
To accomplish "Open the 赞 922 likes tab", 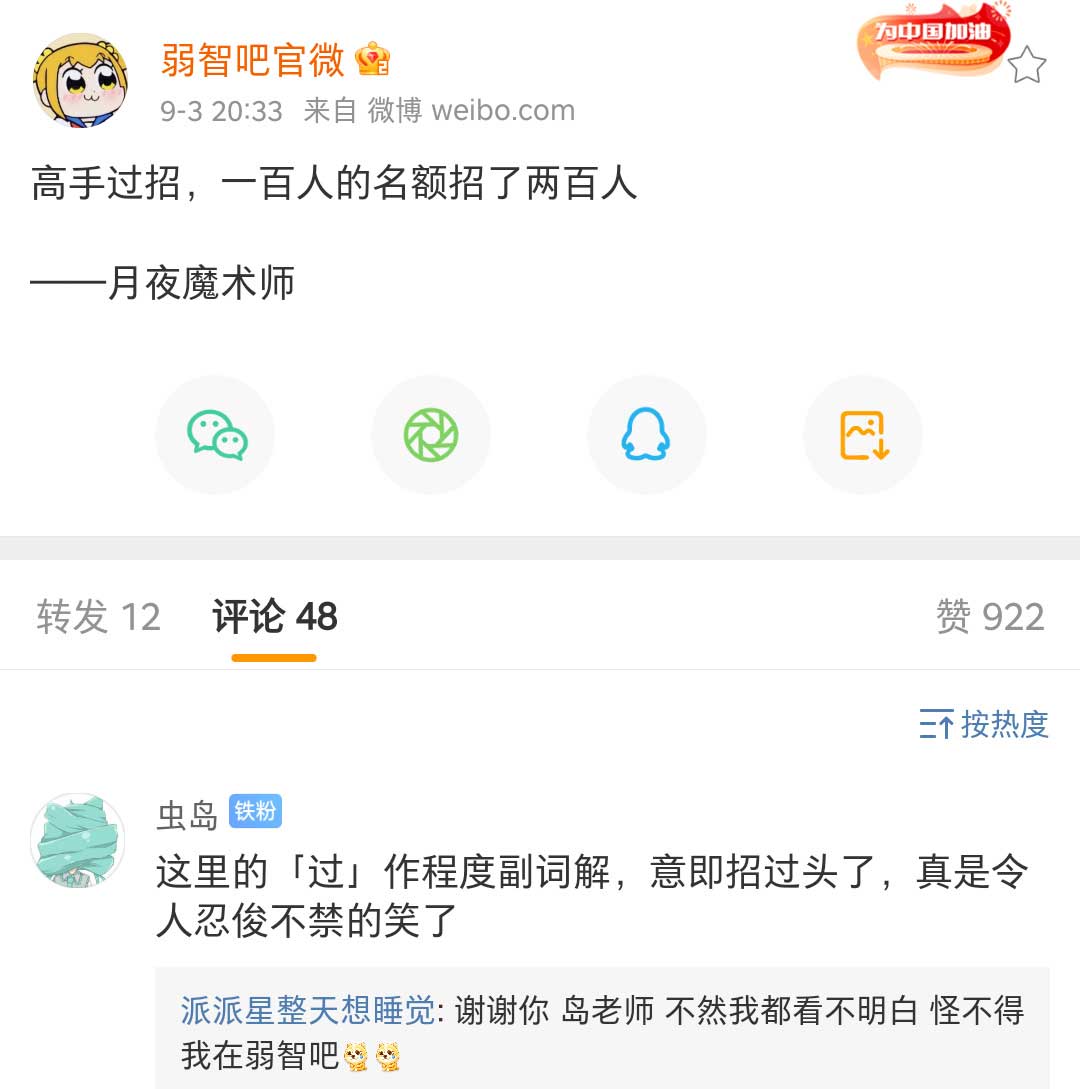I will (990, 617).
